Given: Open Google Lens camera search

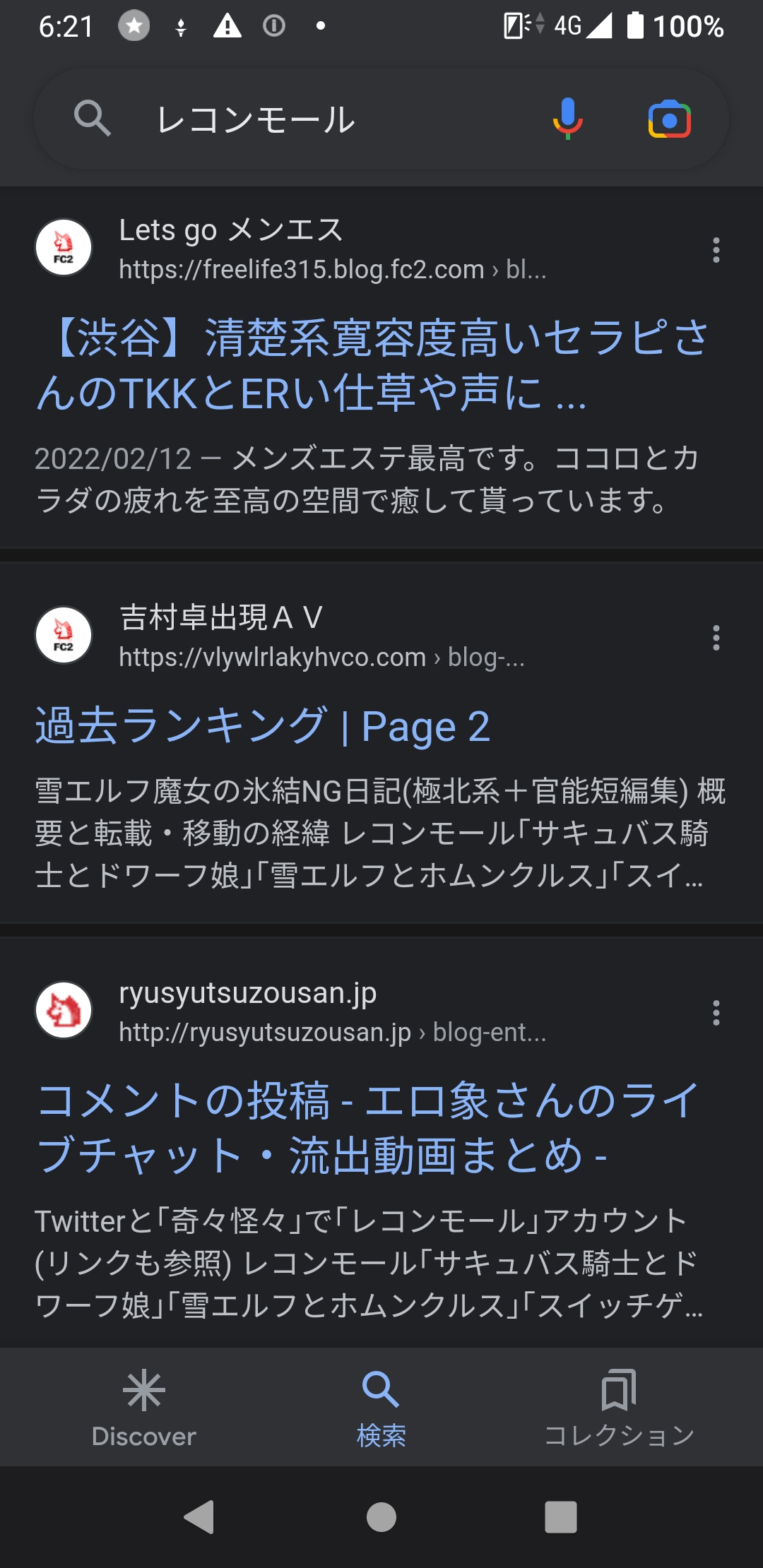Looking at the screenshot, I should (x=669, y=119).
